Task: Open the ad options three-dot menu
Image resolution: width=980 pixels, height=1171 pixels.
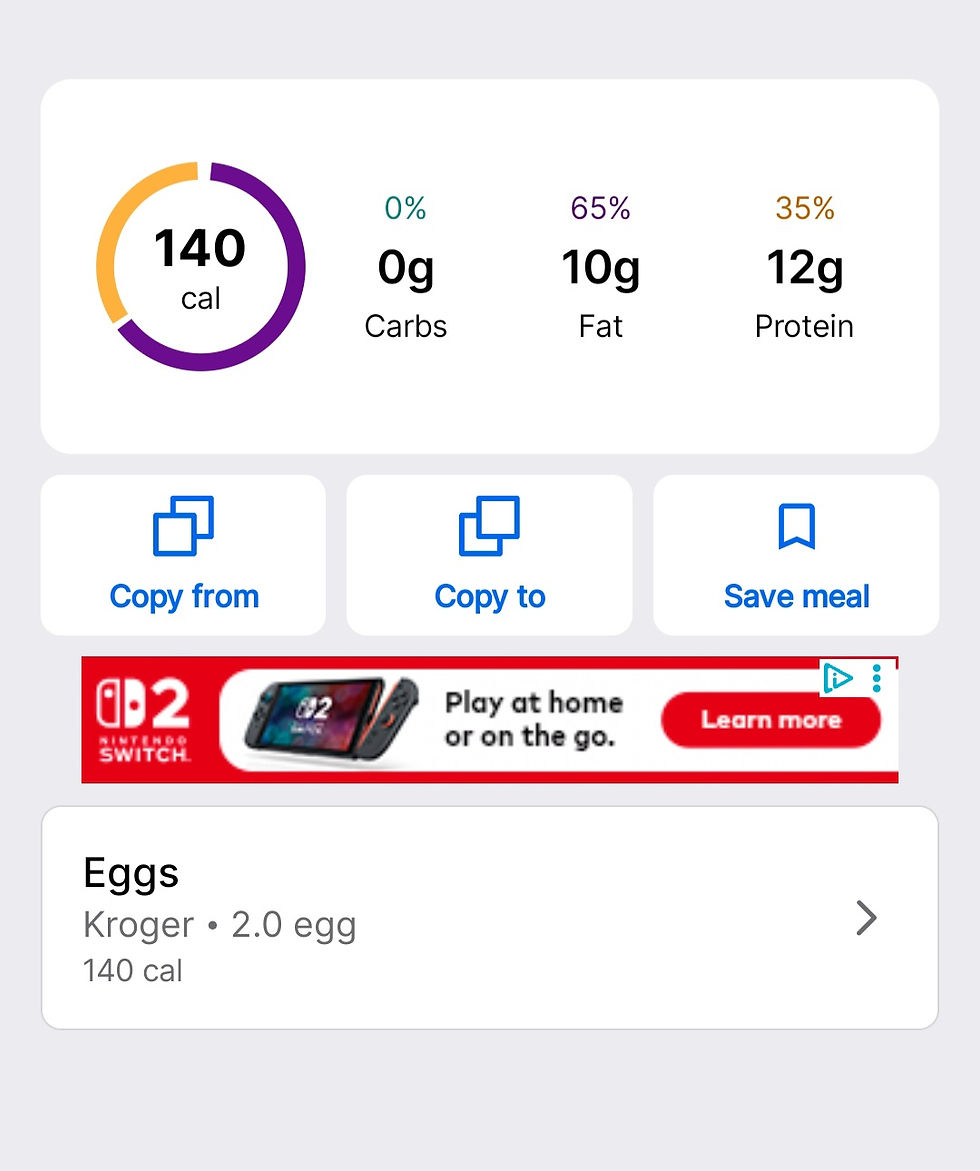Action: [877, 679]
